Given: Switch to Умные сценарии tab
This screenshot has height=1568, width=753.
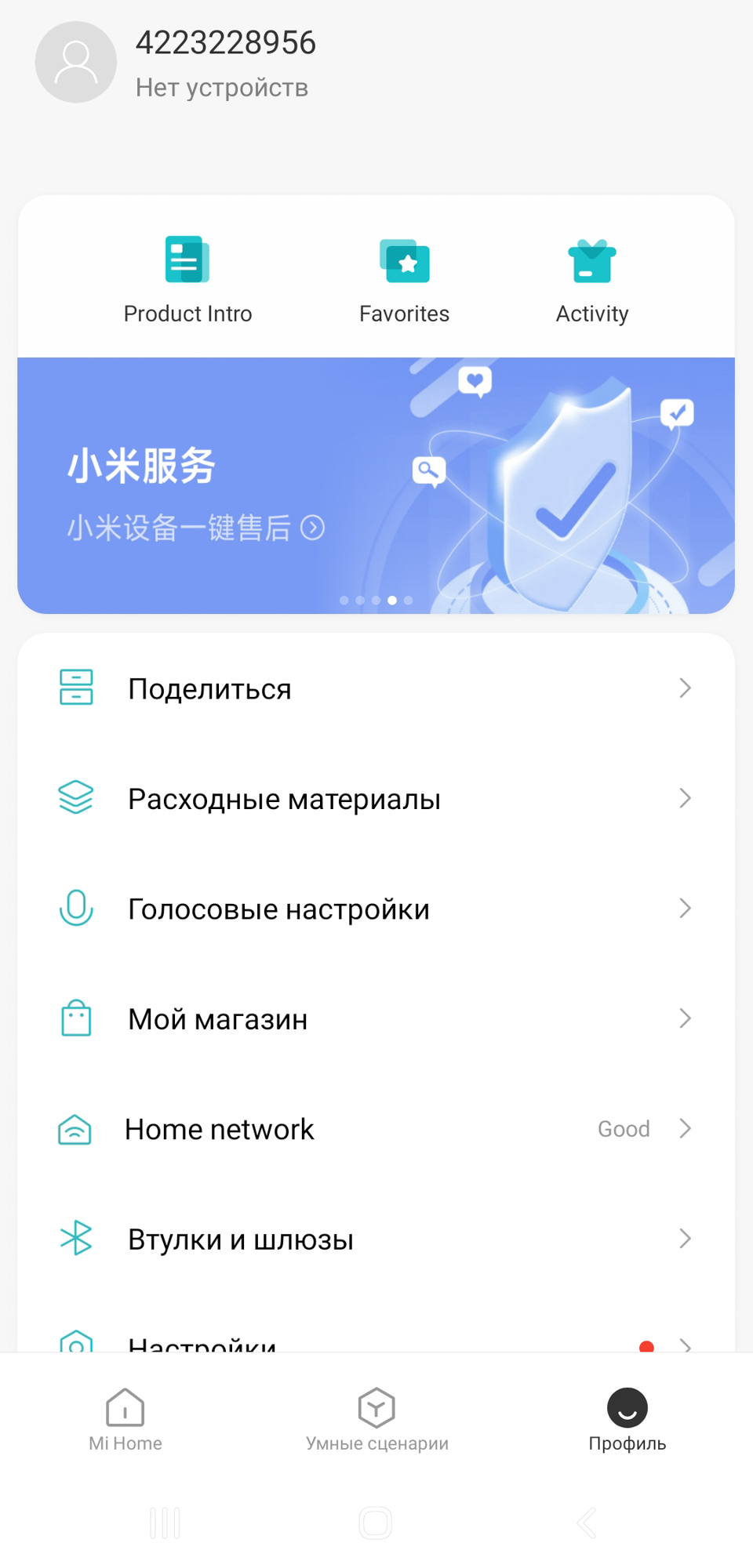Looking at the screenshot, I should 376,1417.
